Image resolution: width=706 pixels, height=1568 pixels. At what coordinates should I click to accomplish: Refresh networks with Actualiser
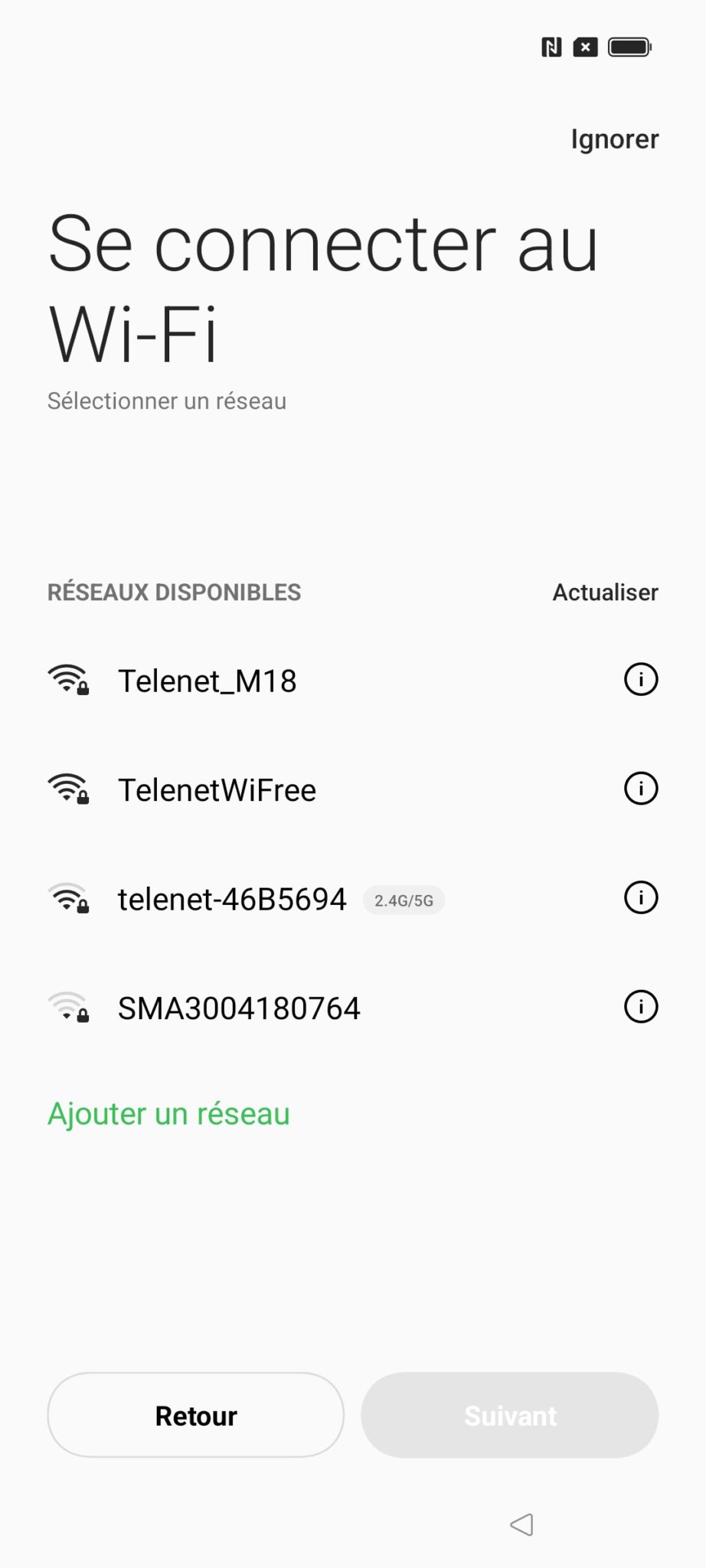[x=605, y=592]
